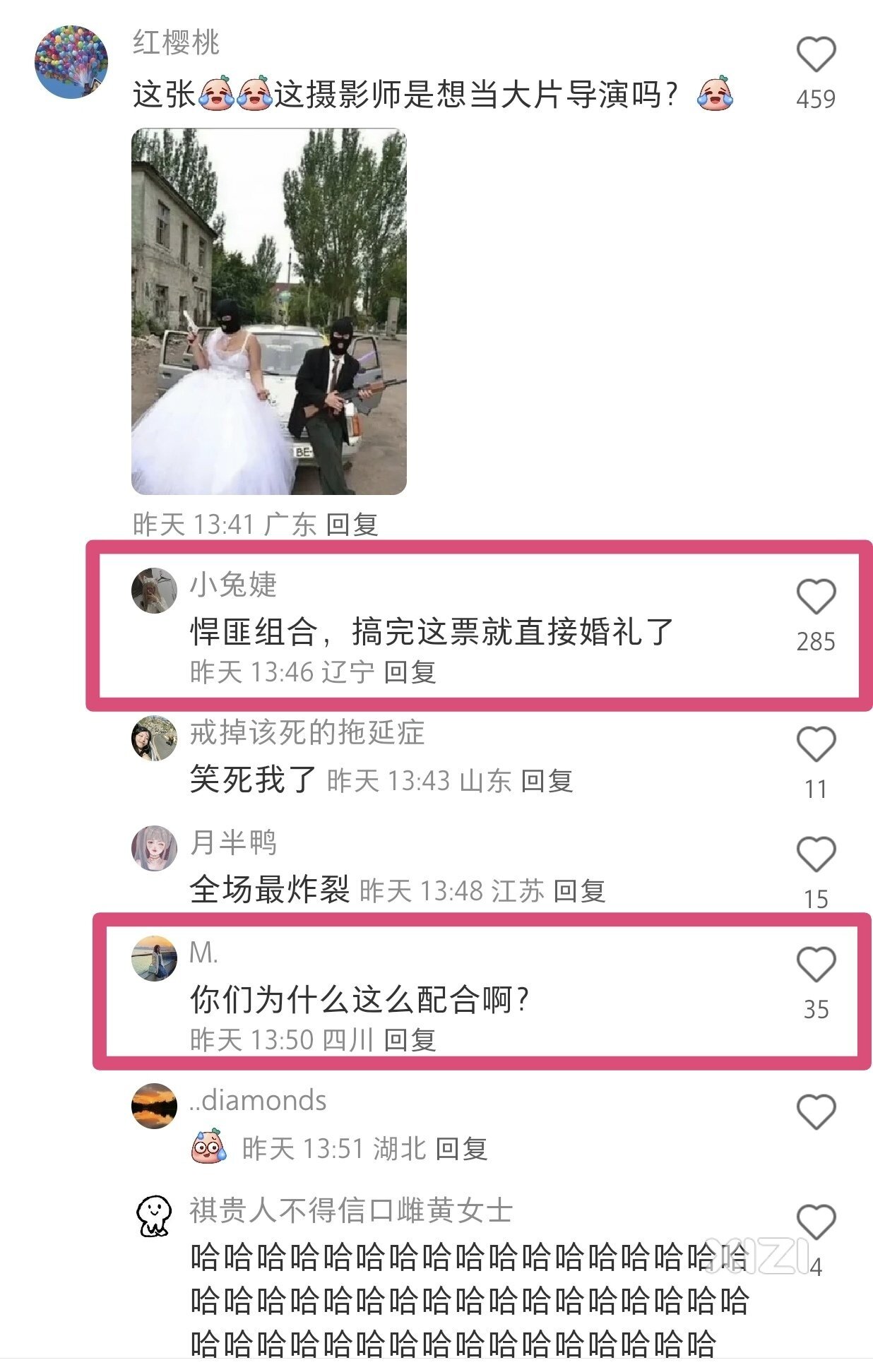Reply to M.'s comment

click(x=410, y=1040)
